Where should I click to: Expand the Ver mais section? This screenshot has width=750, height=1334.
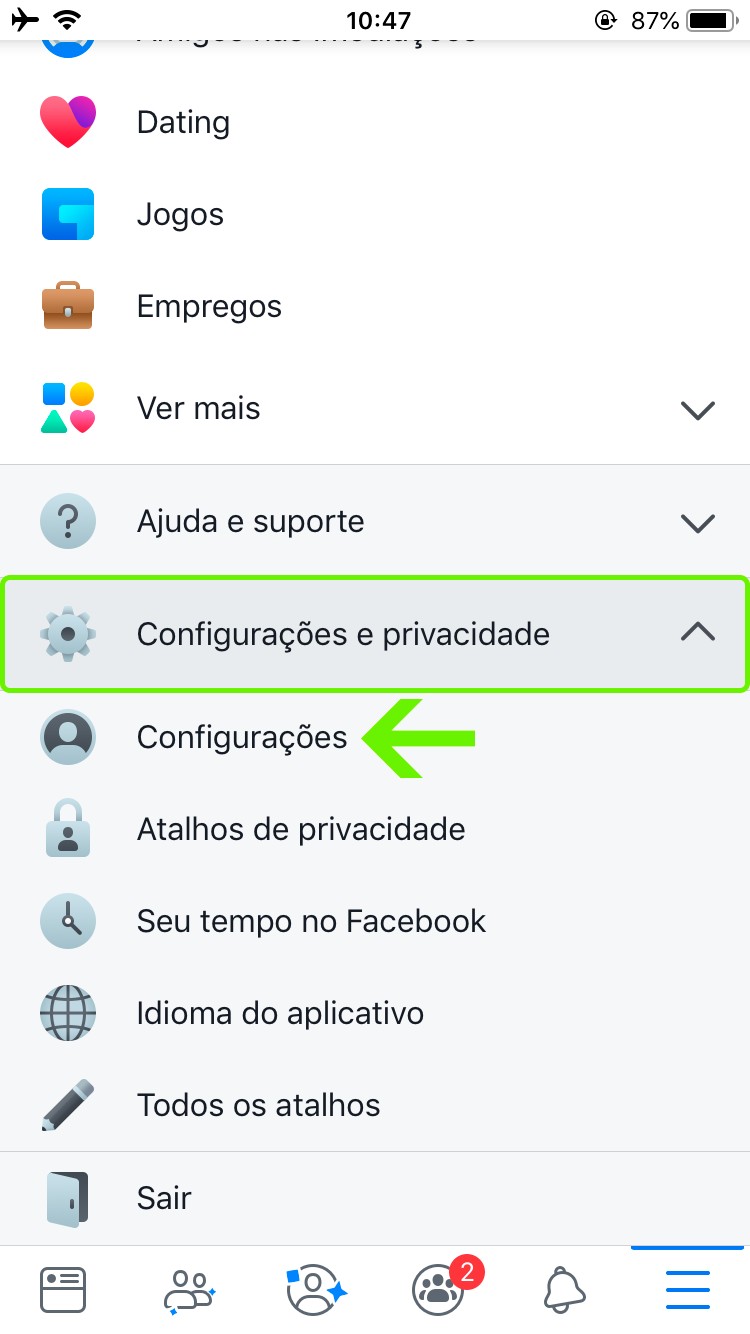(374, 408)
